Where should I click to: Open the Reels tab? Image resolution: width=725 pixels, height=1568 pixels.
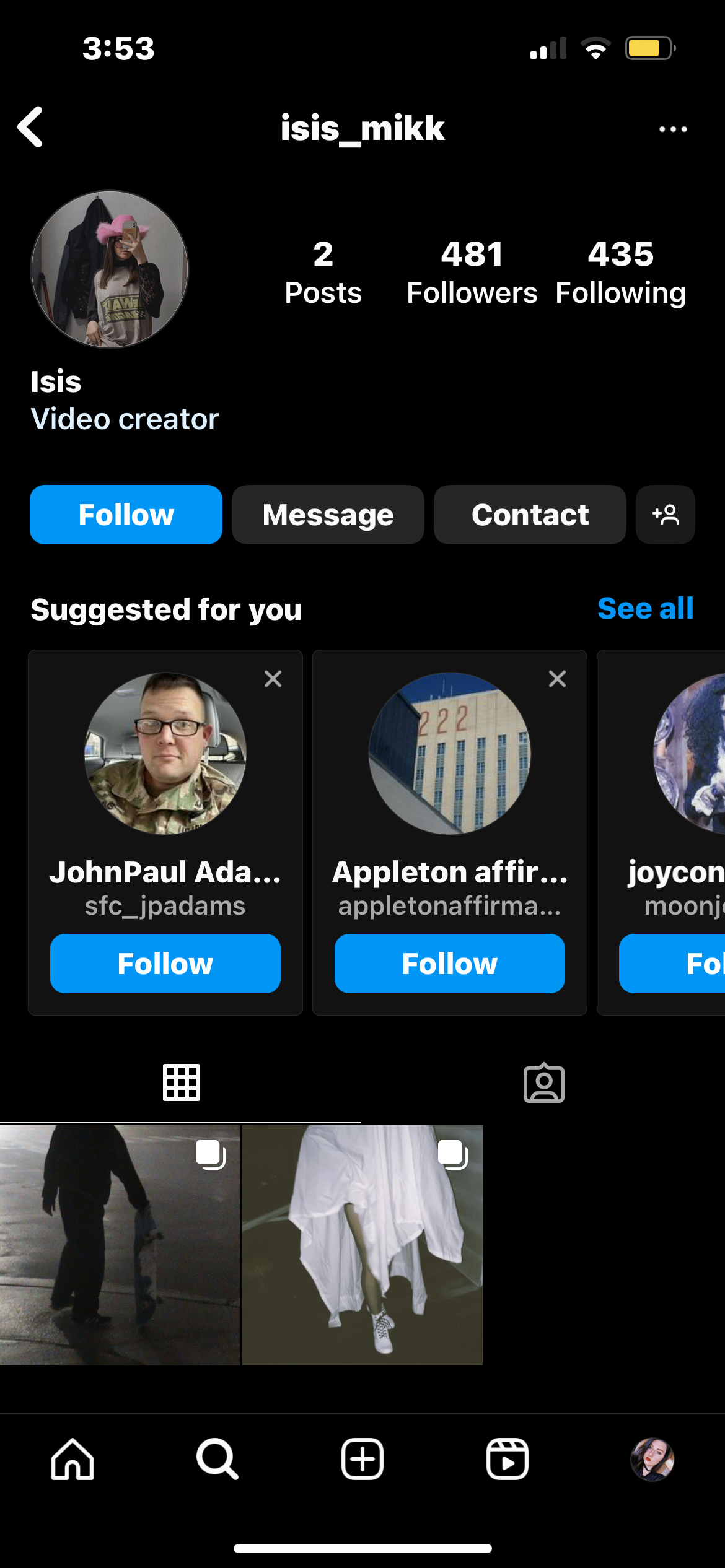tap(507, 1459)
